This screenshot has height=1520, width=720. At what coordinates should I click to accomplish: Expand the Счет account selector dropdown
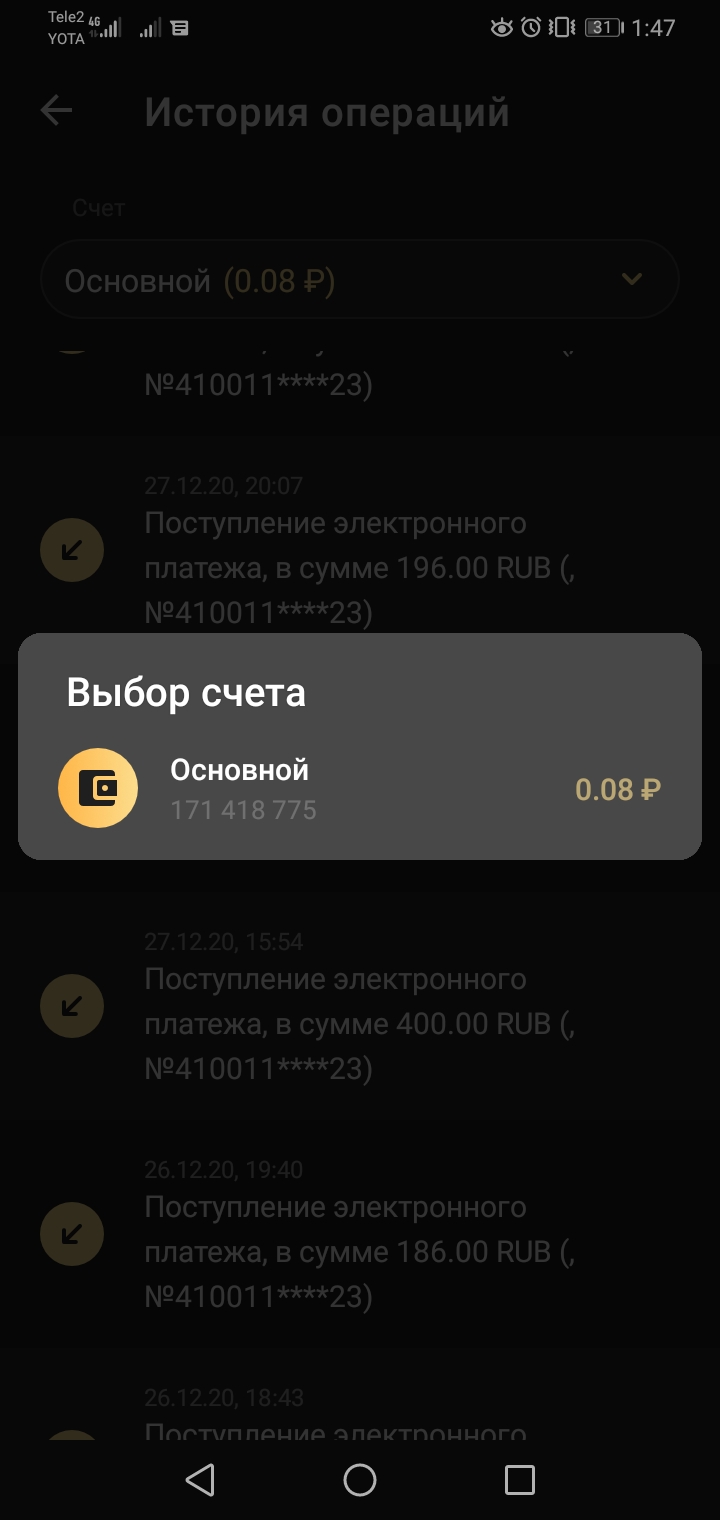pos(359,279)
